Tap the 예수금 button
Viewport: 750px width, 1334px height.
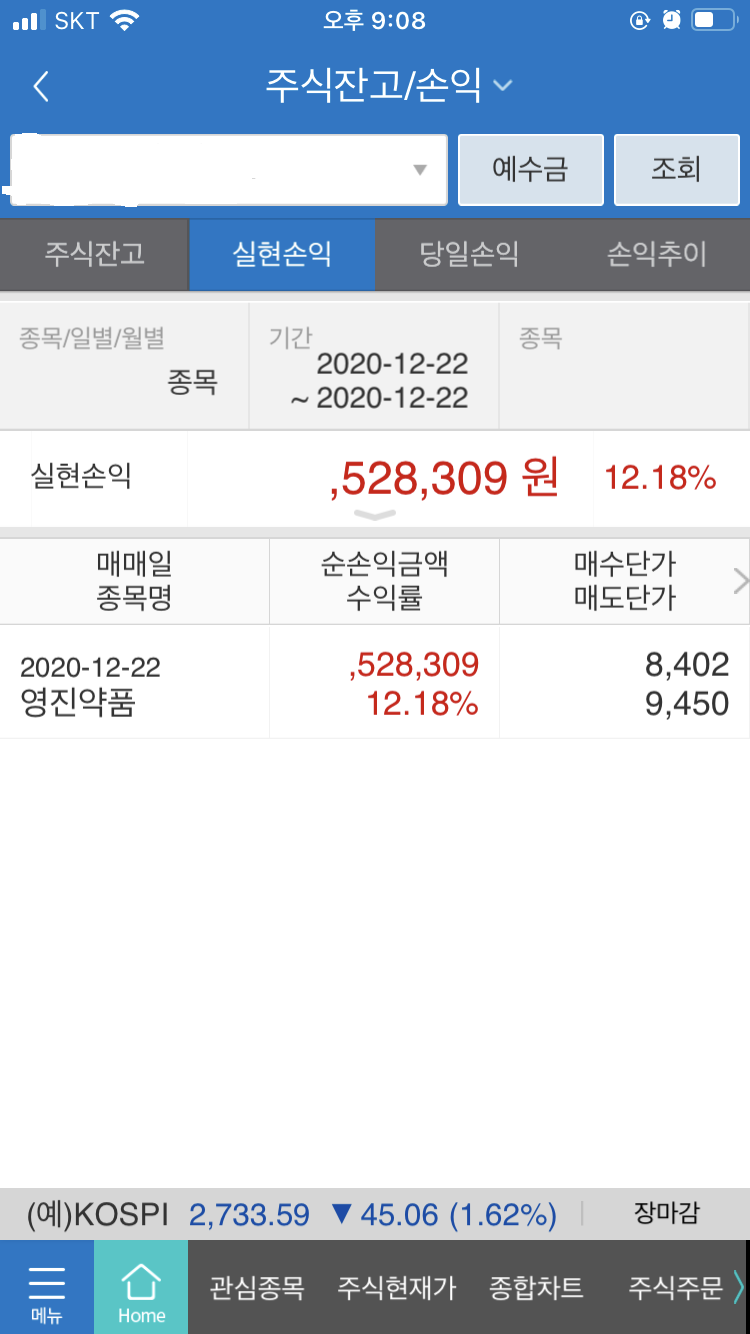(x=530, y=170)
